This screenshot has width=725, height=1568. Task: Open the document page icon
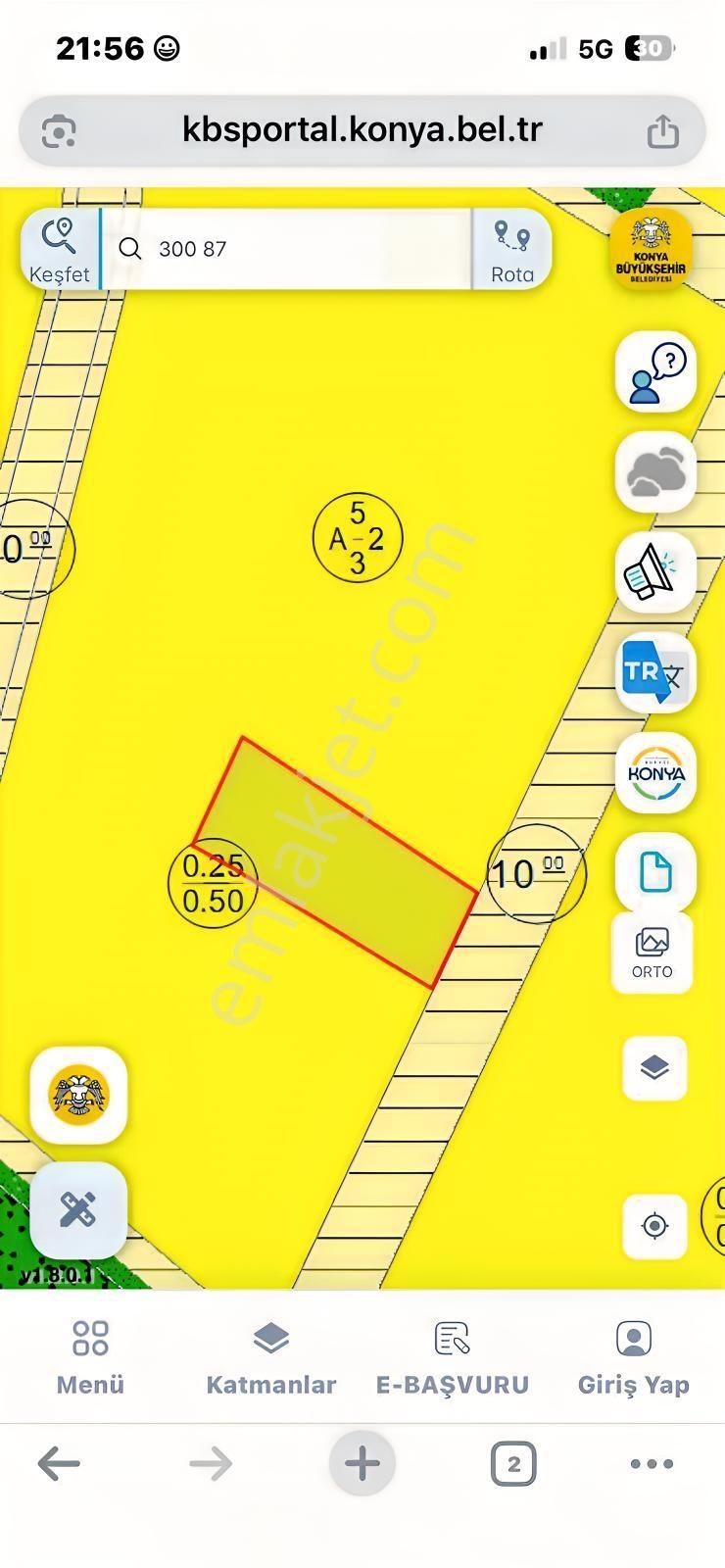(x=655, y=872)
